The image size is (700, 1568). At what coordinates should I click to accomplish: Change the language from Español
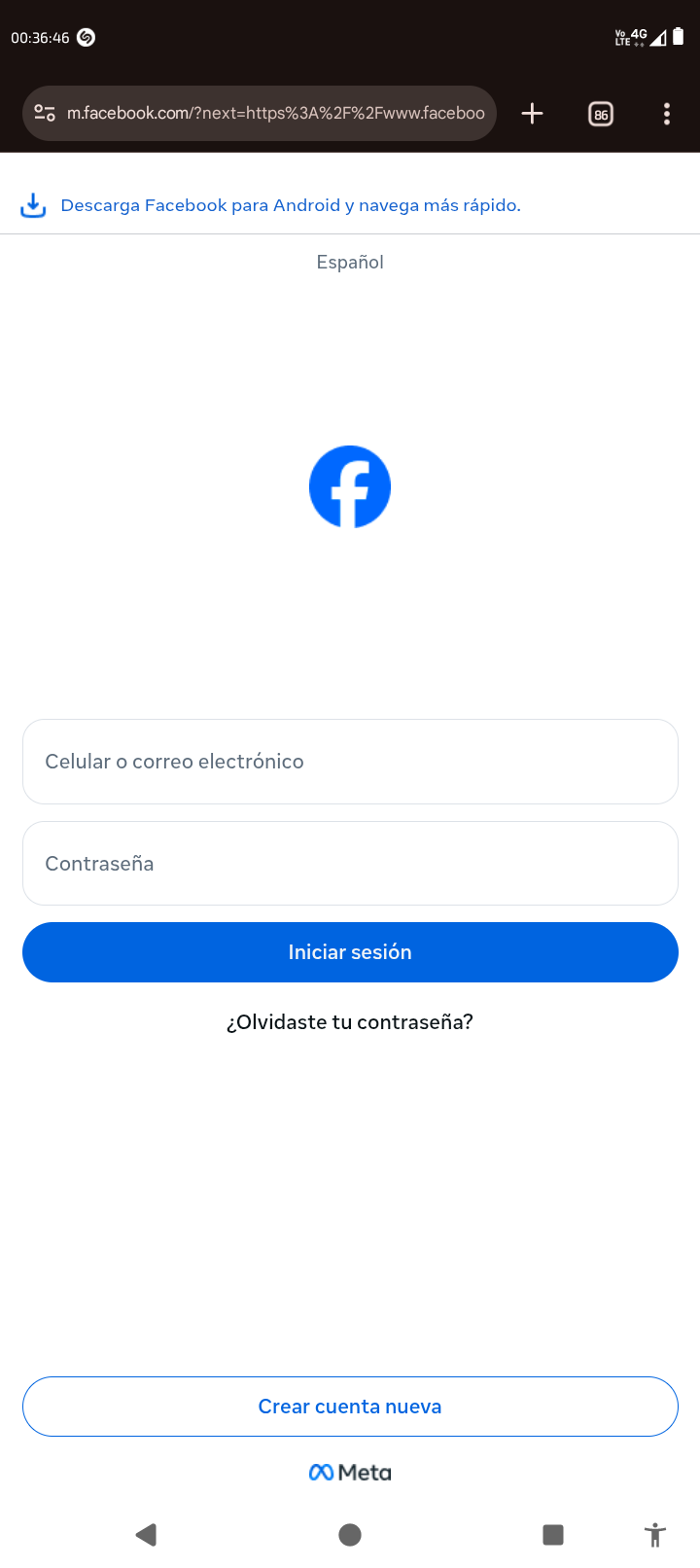[x=350, y=262]
